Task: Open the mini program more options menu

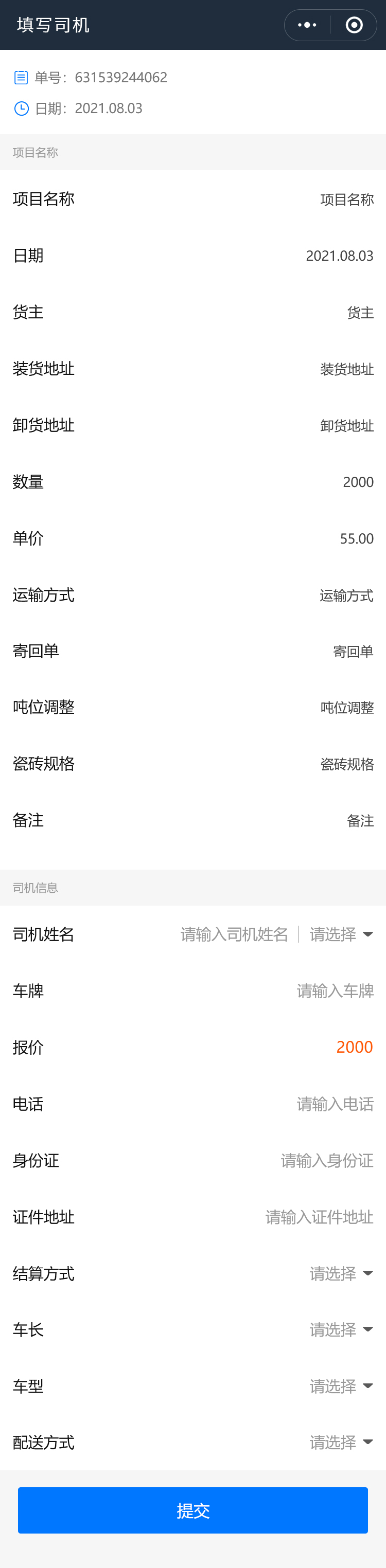Action: click(307, 25)
